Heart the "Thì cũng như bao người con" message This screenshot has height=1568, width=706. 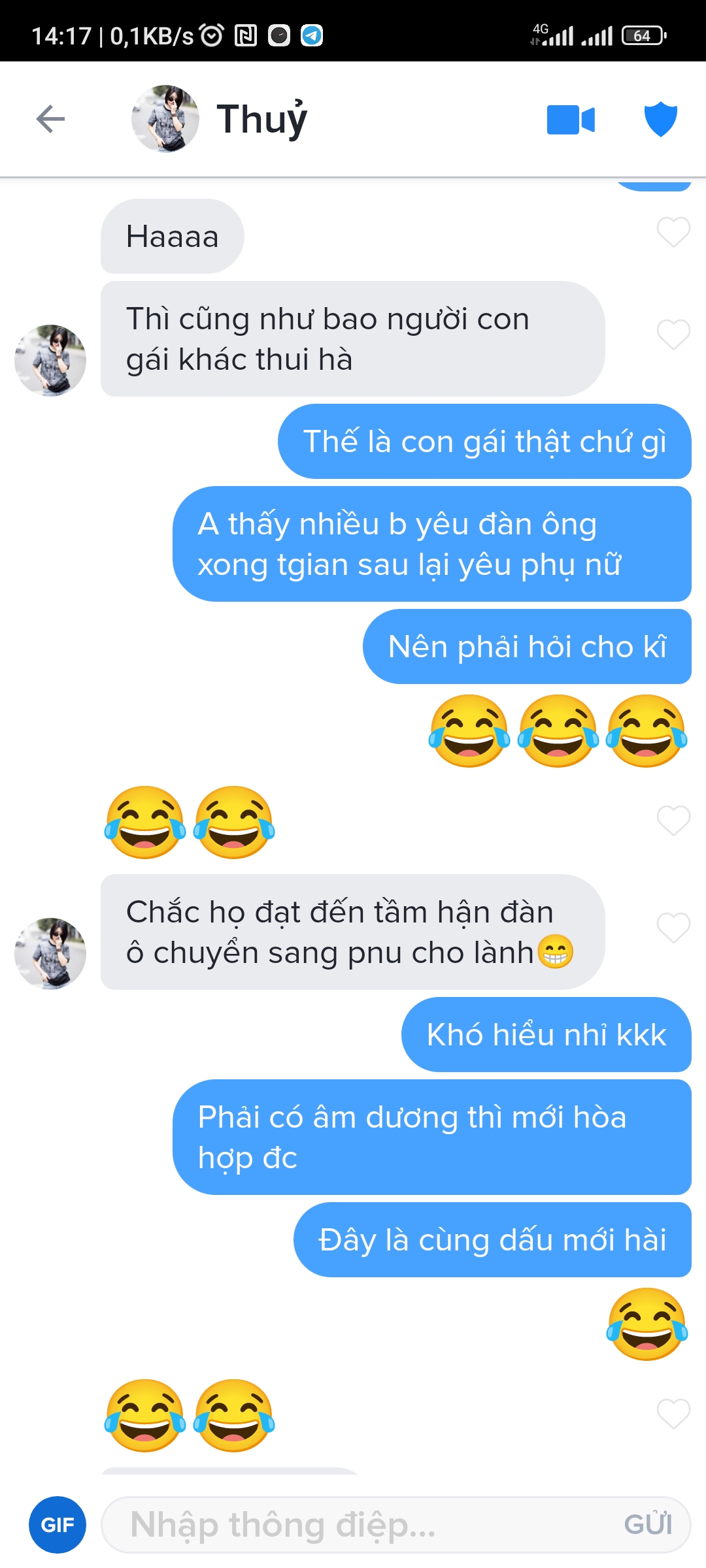(x=673, y=335)
